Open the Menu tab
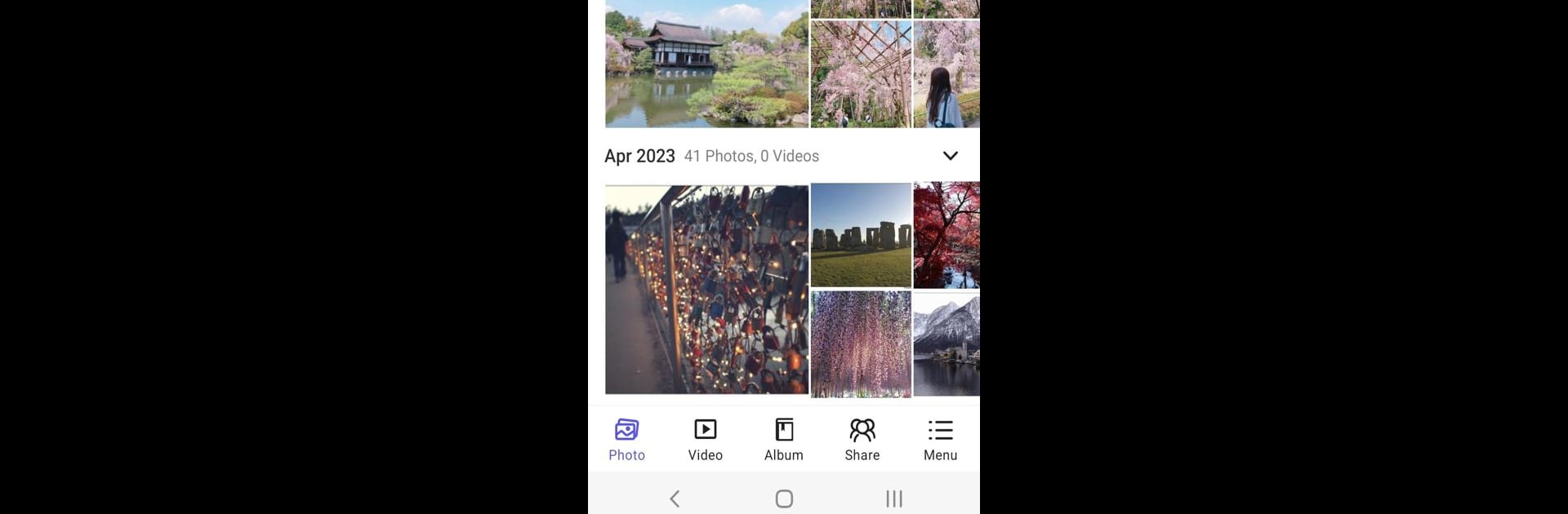Image resolution: width=1568 pixels, height=514 pixels. (940, 440)
